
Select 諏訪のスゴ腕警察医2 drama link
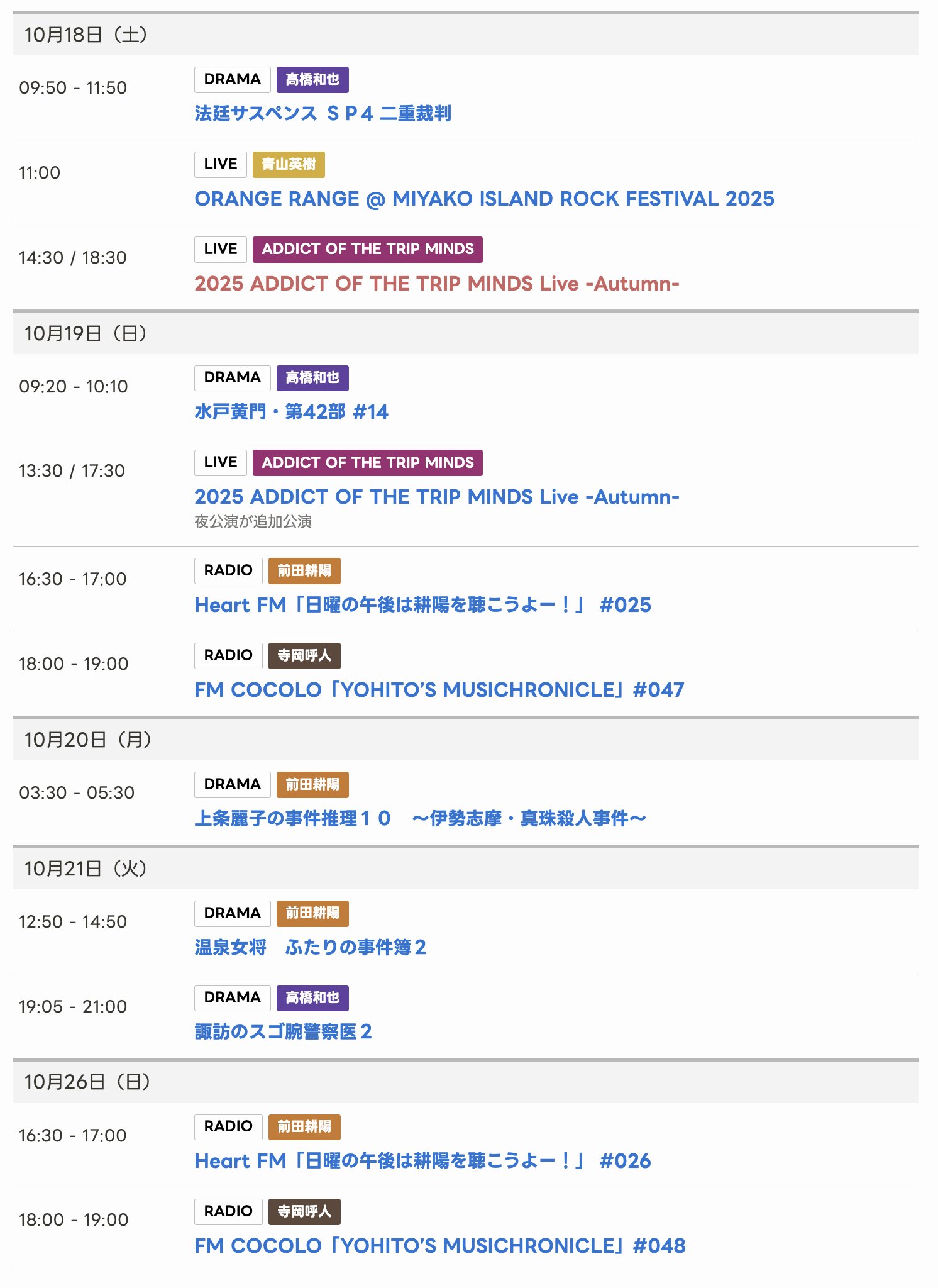pyautogui.click(x=283, y=1032)
